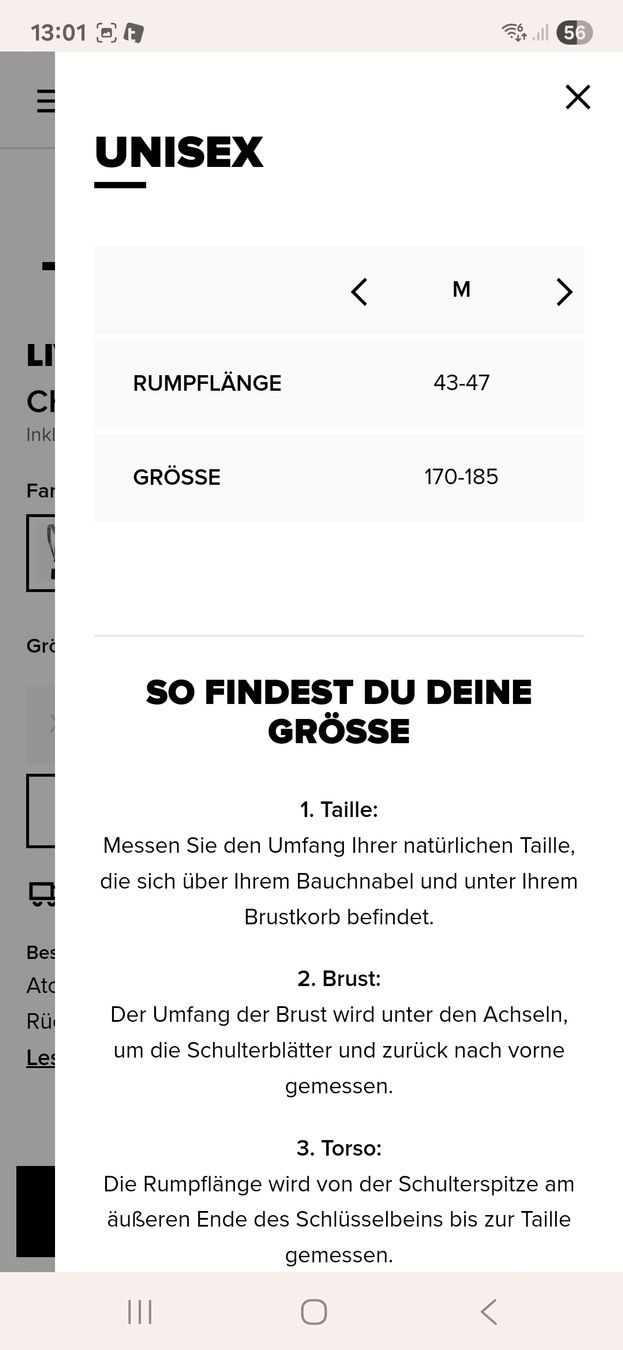Go back using the system back button
This screenshot has height=1350, width=623.
(488, 1312)
